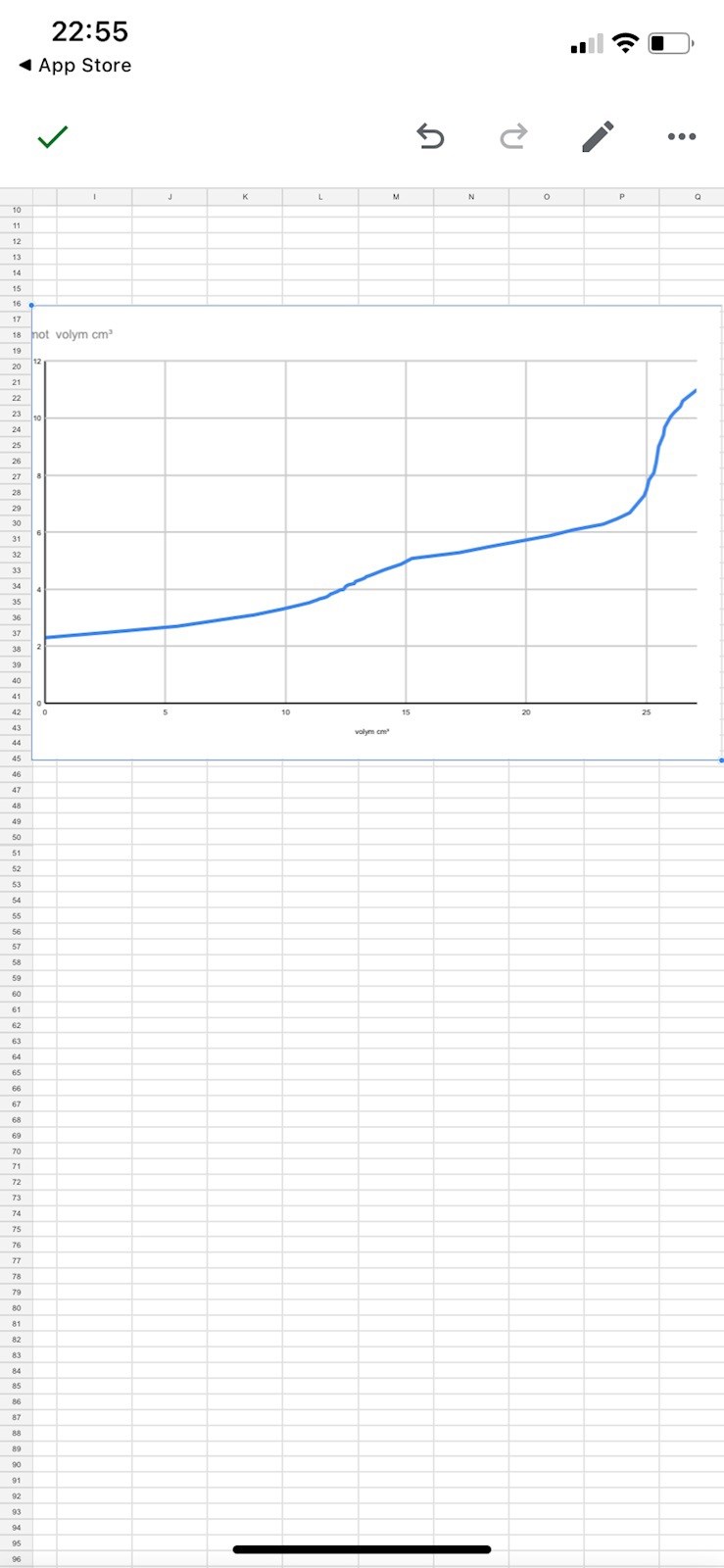Image resolution: width=724 pixels, height=1568 pixels.
Task: Confirm edits with the green checkmark
Action: pyautogui.click(x=52, y=137)
